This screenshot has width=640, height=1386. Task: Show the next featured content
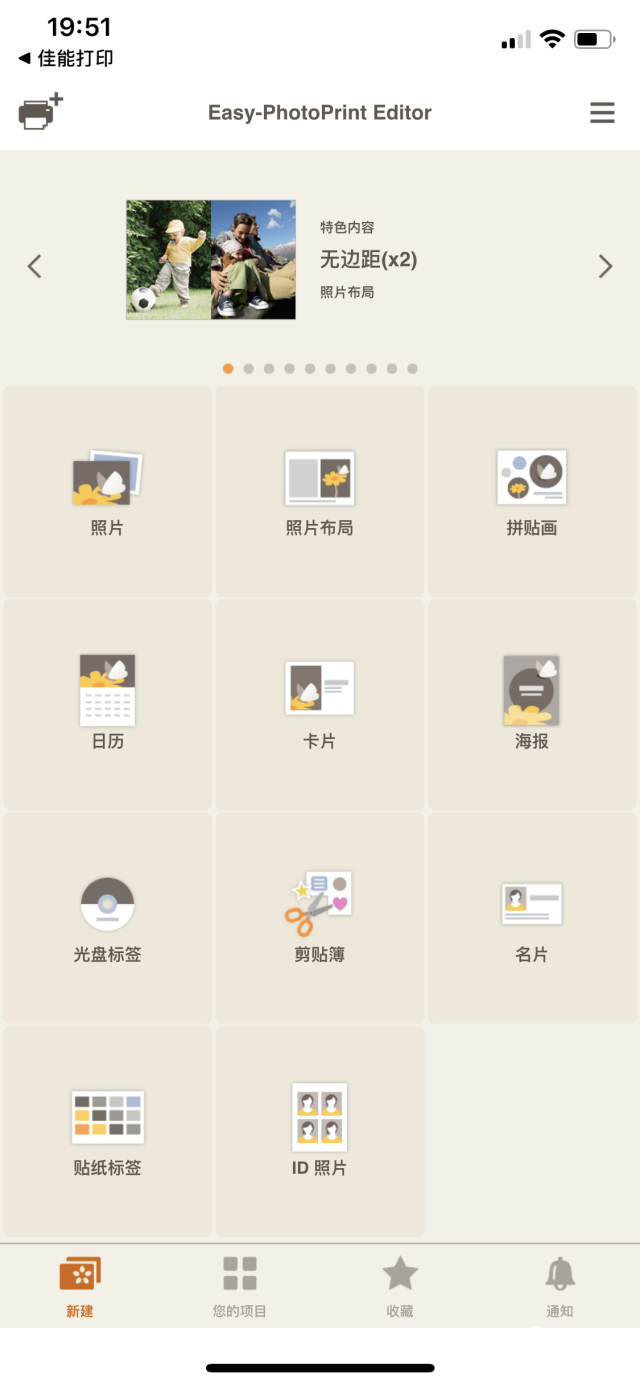coord(605,266)
